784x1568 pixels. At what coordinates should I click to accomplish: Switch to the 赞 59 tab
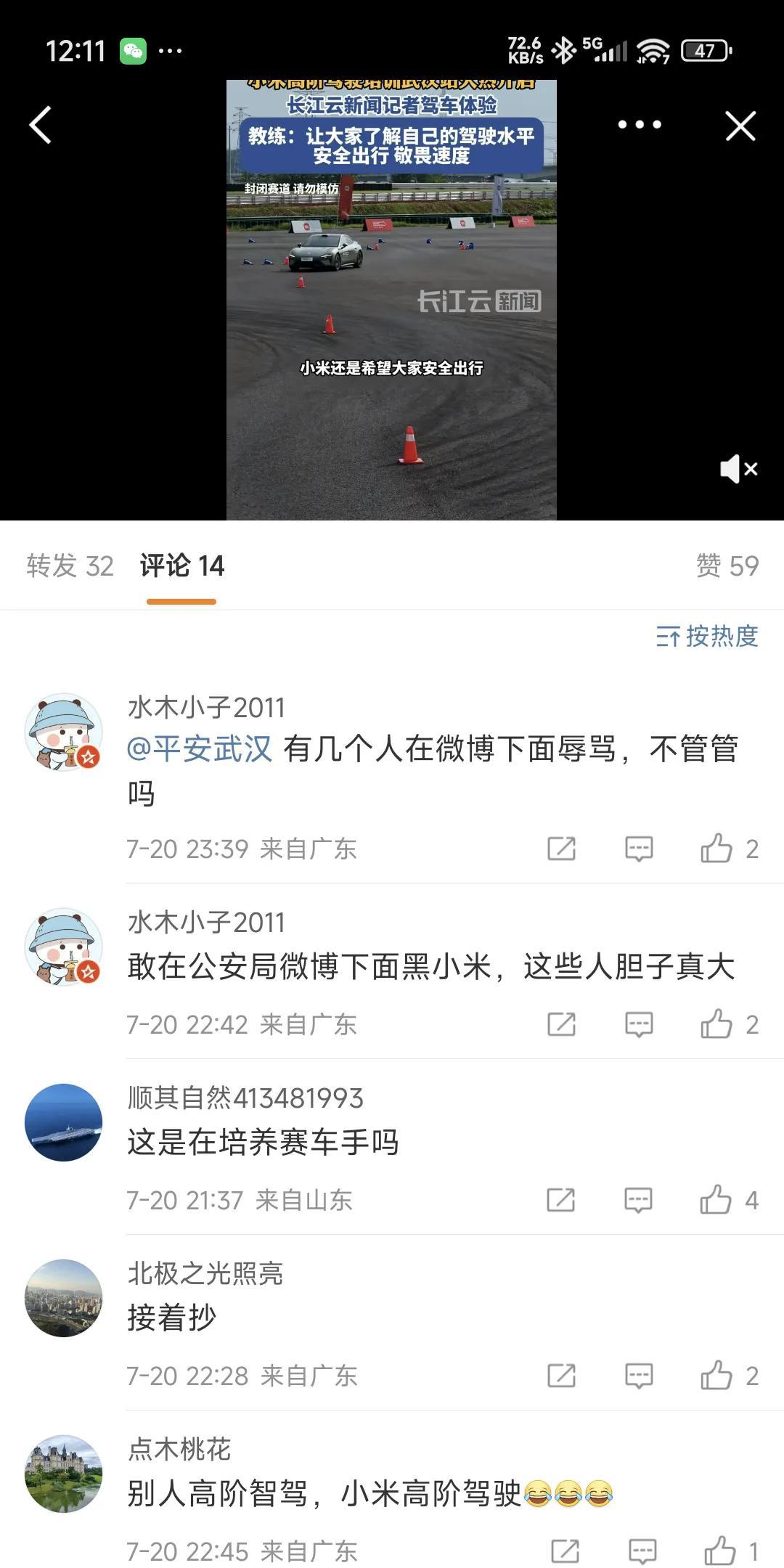(x=727, y=566)
